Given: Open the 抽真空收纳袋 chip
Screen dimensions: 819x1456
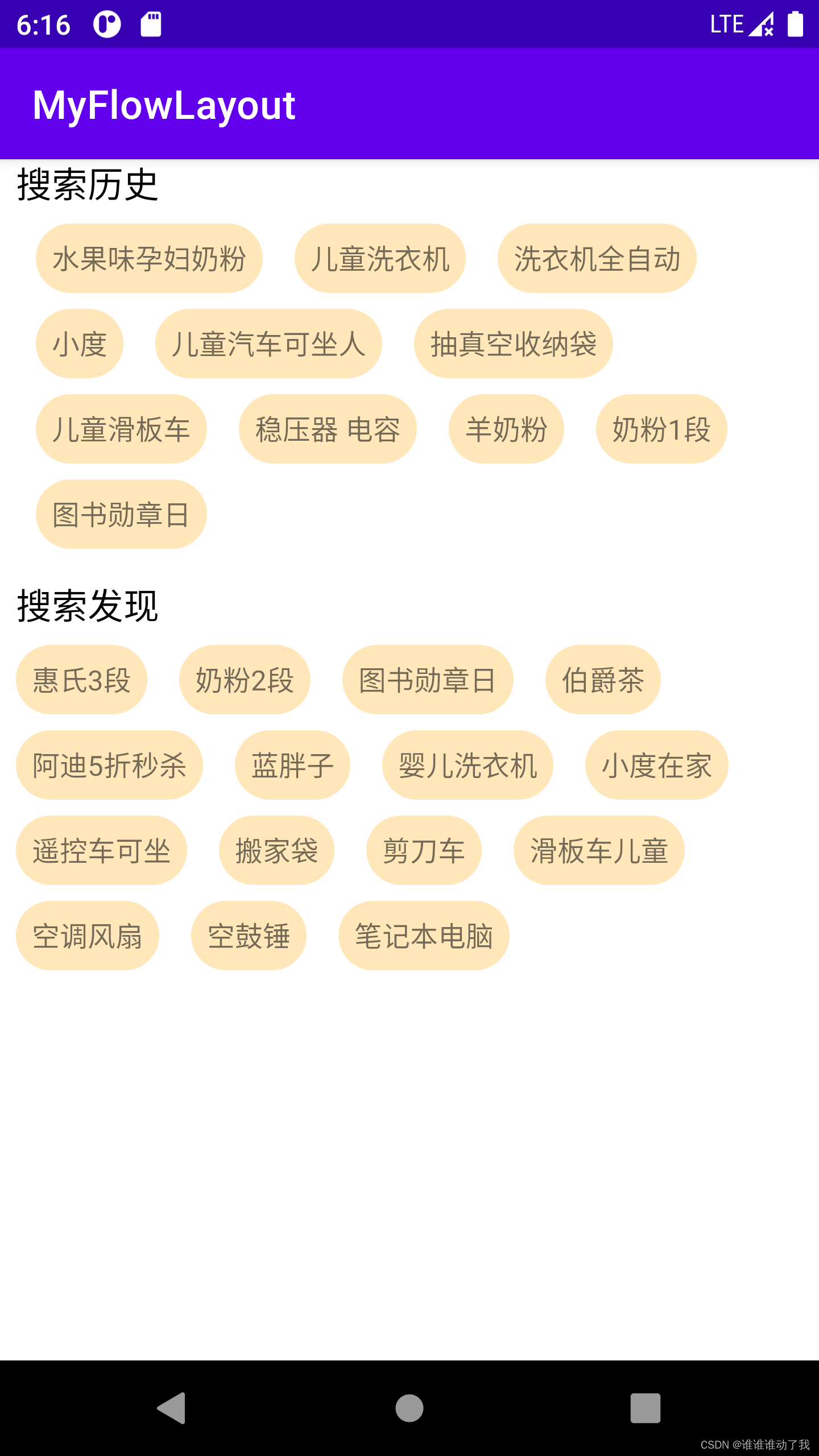Looking at the screenshot, I should pyautogui.click(x=514, y=344).
